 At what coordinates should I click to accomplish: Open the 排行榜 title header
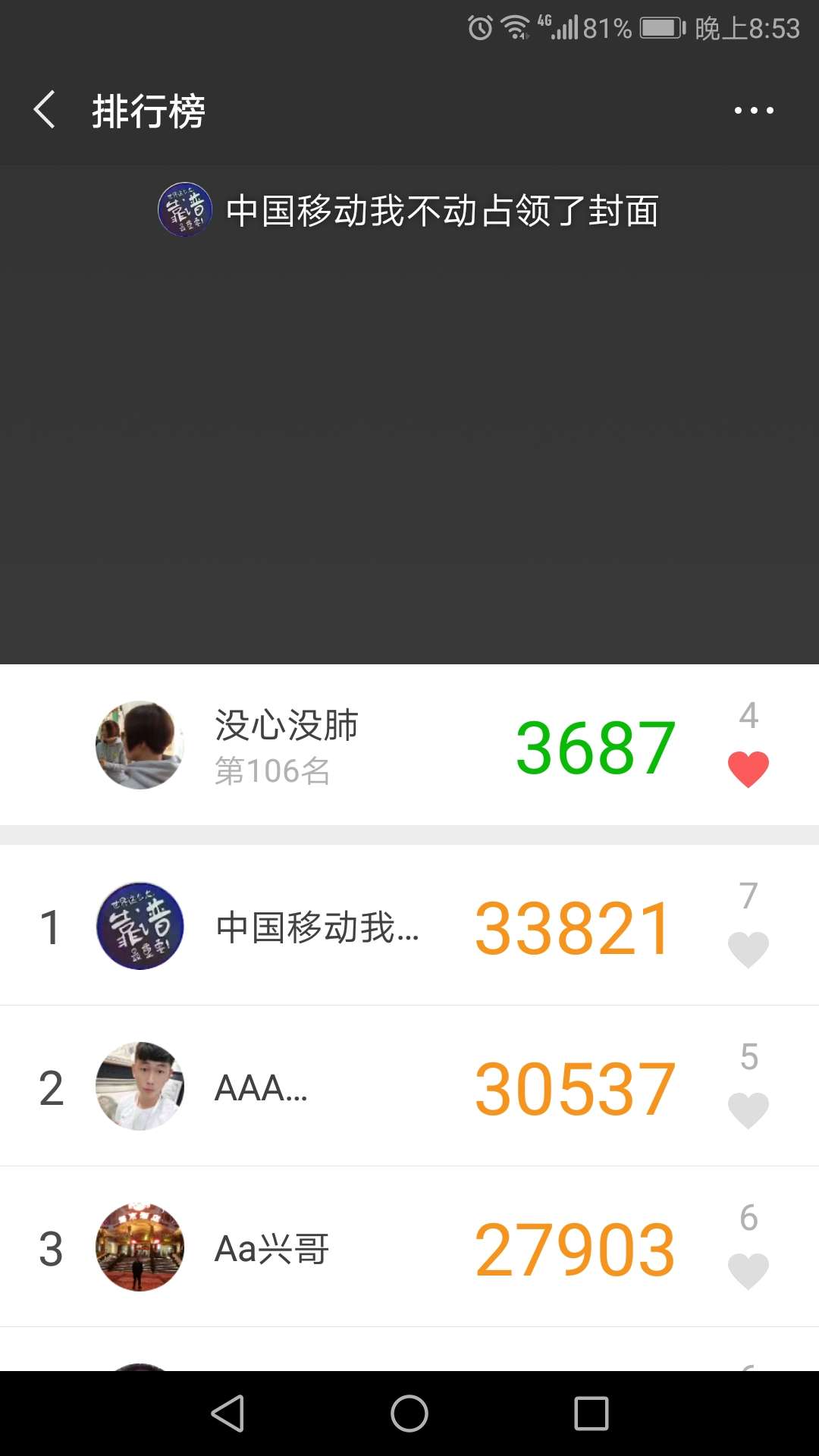point(146,109)
